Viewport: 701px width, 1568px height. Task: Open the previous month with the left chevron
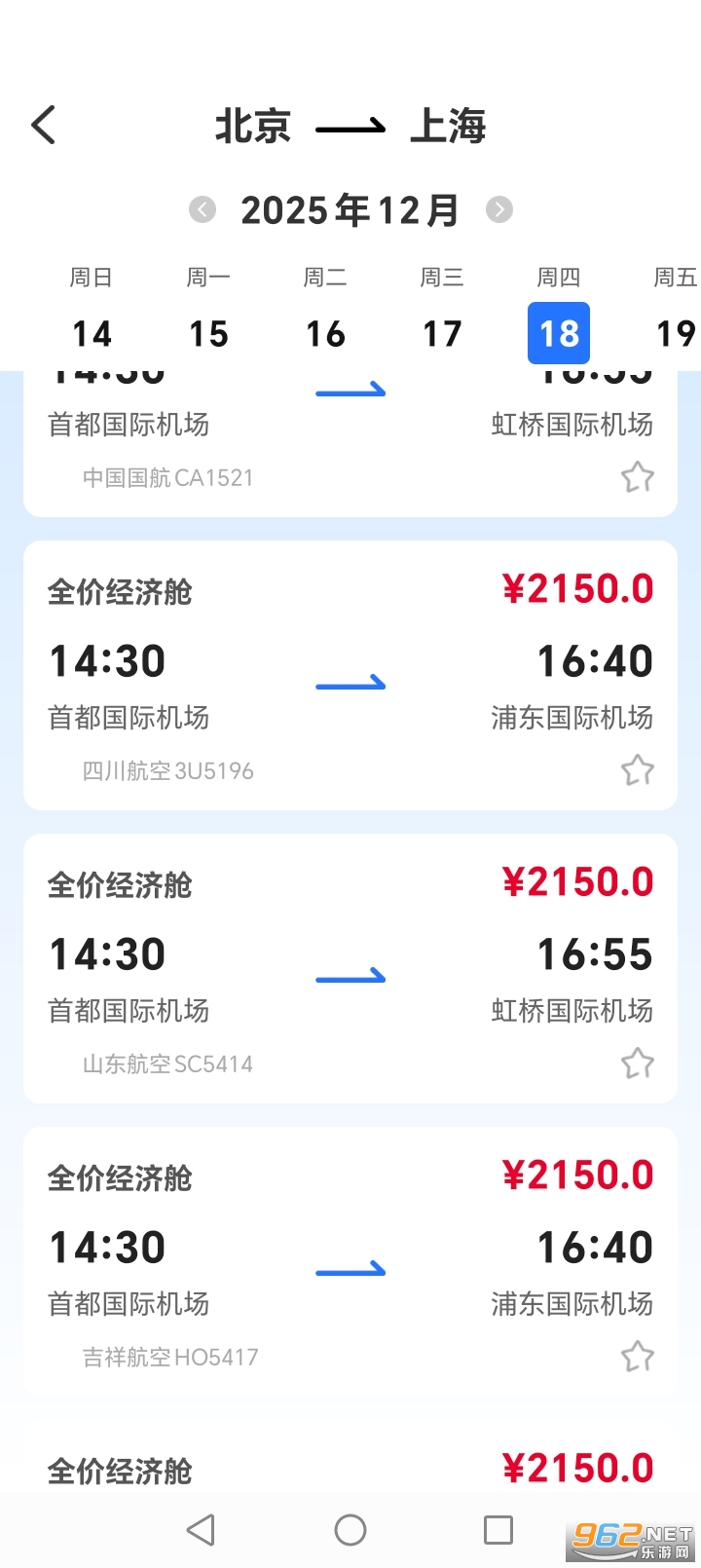click(x=202, y=210)
